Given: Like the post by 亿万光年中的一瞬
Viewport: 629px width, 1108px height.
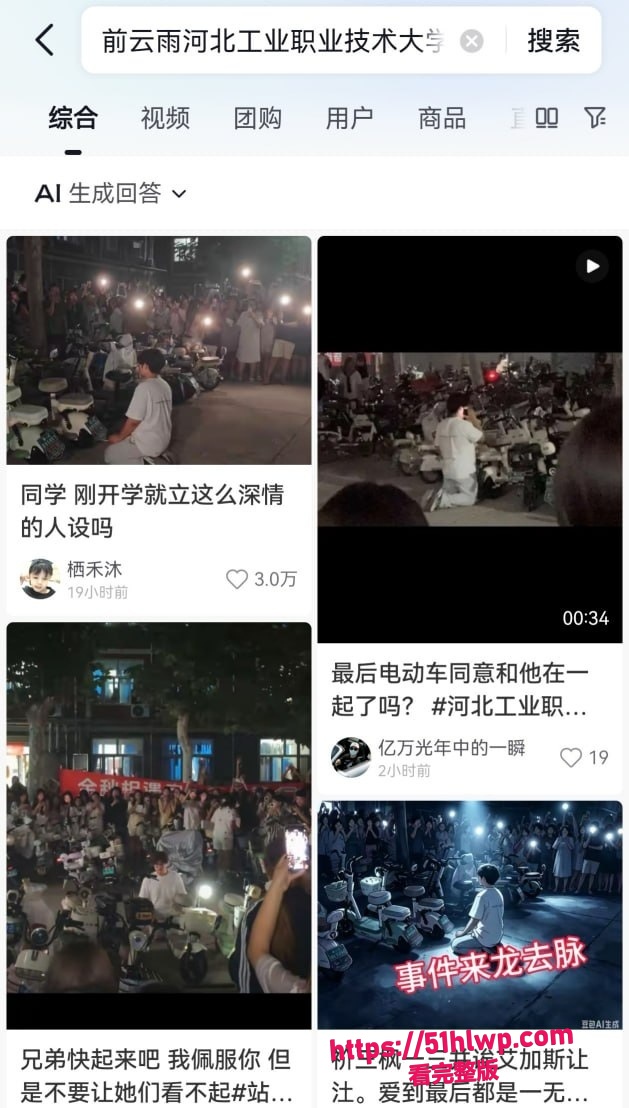Looking at the screenshot, I should 570,758.
